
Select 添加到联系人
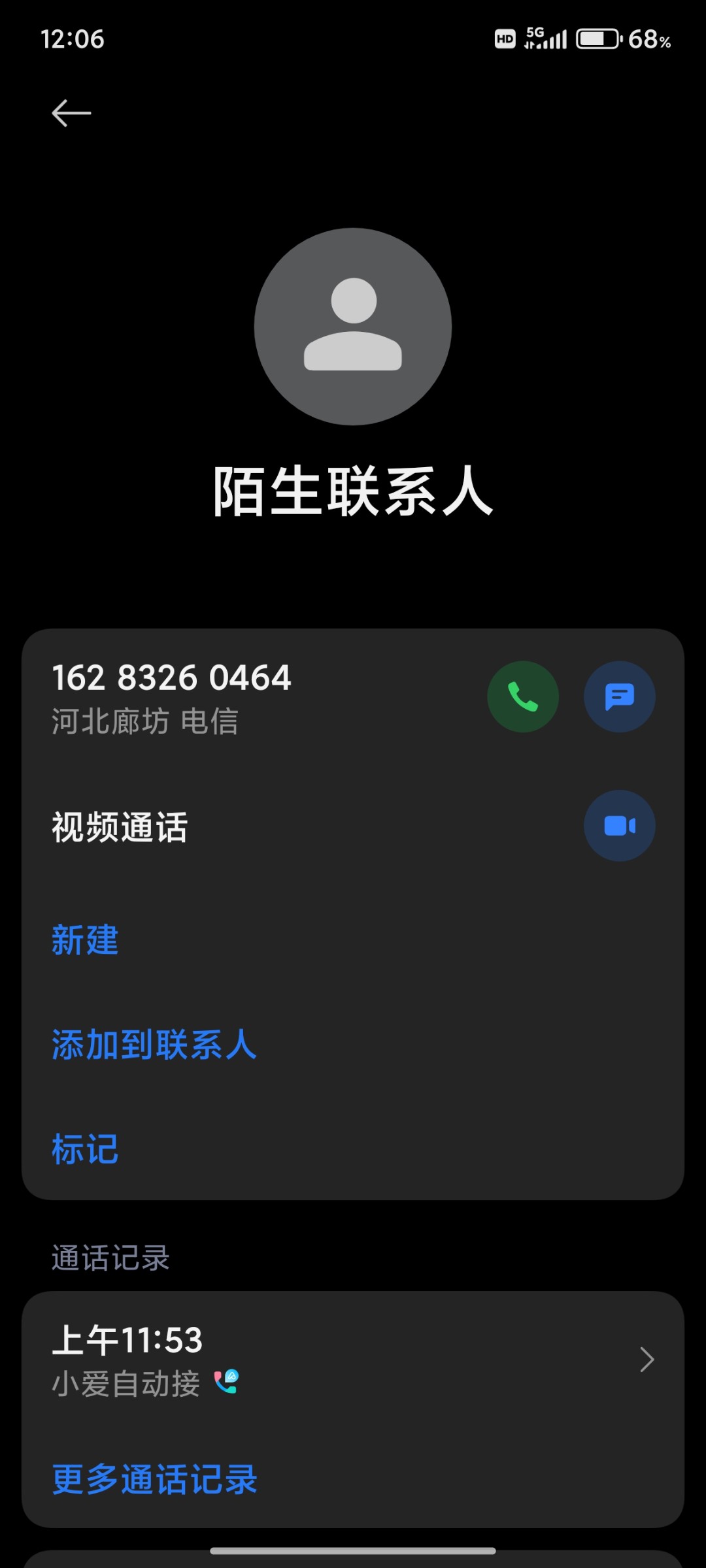click(x=154, y=1044)
